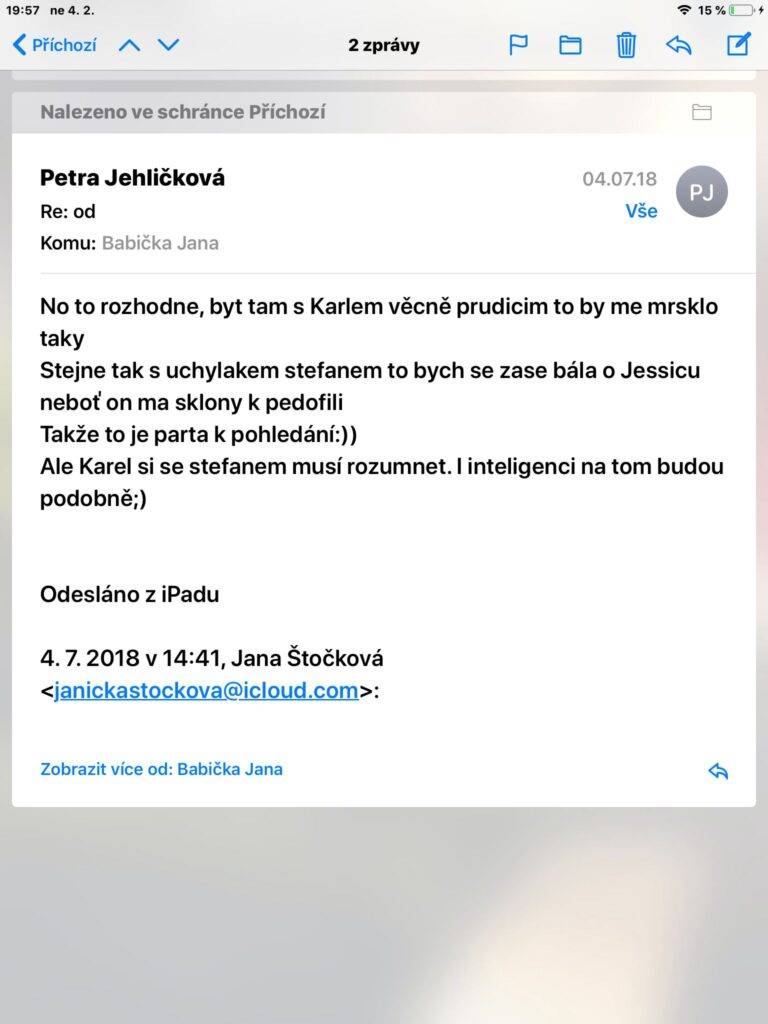
Task: Reply via arrow at message bottom
Action: click(x=718, y=770)
